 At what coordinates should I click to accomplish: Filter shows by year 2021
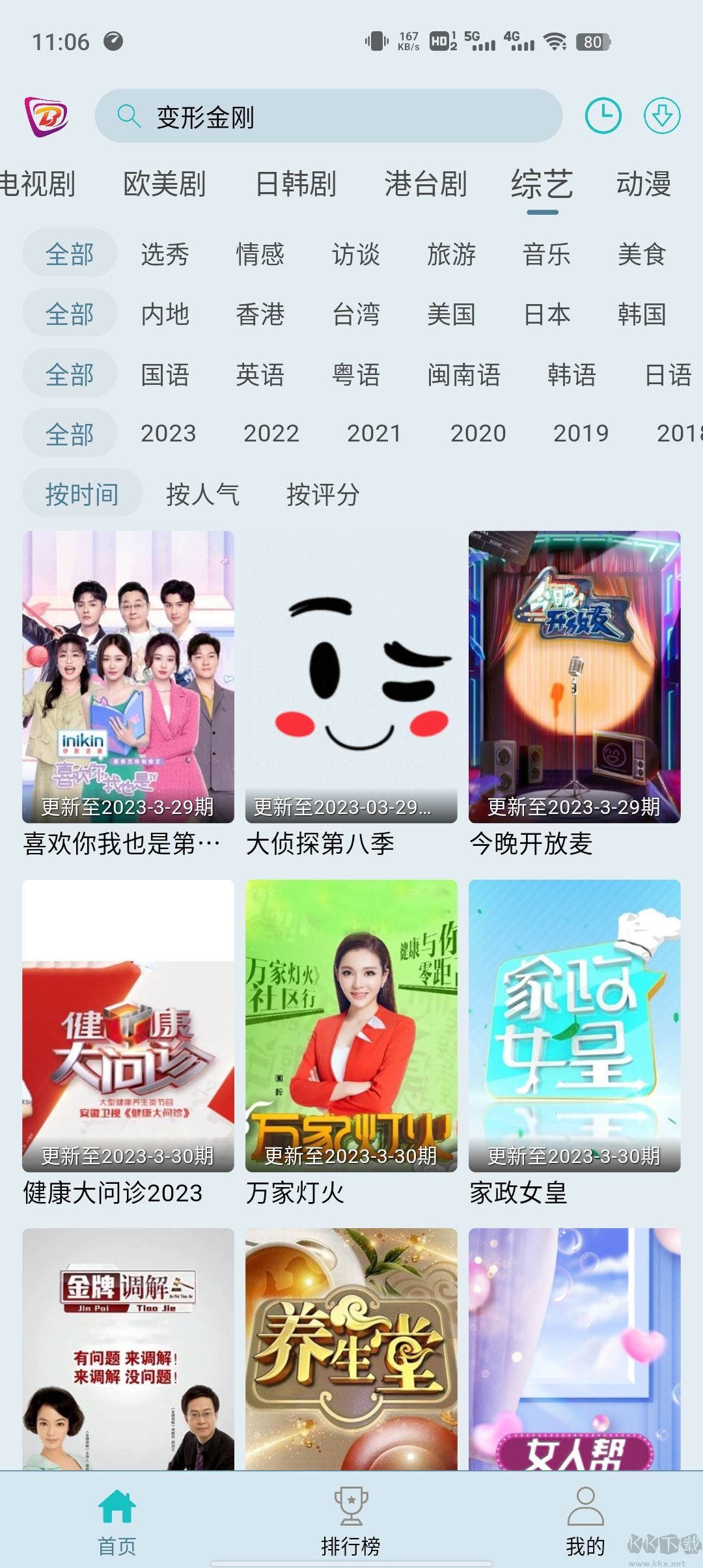pyautogui.click(x=374, y=433)
